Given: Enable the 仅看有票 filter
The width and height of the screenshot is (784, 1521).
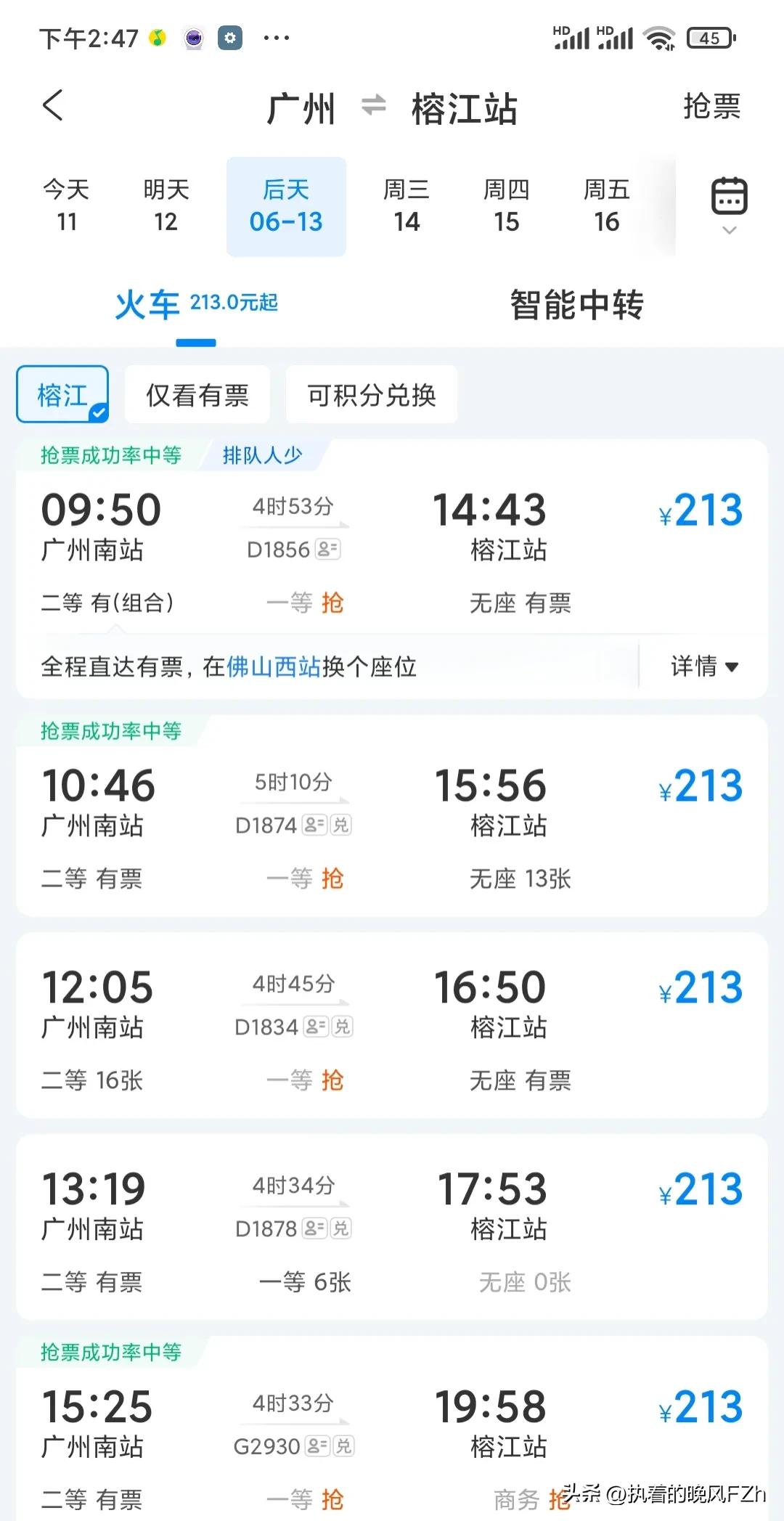Looking at the screenshot, I should coord(197,394).
